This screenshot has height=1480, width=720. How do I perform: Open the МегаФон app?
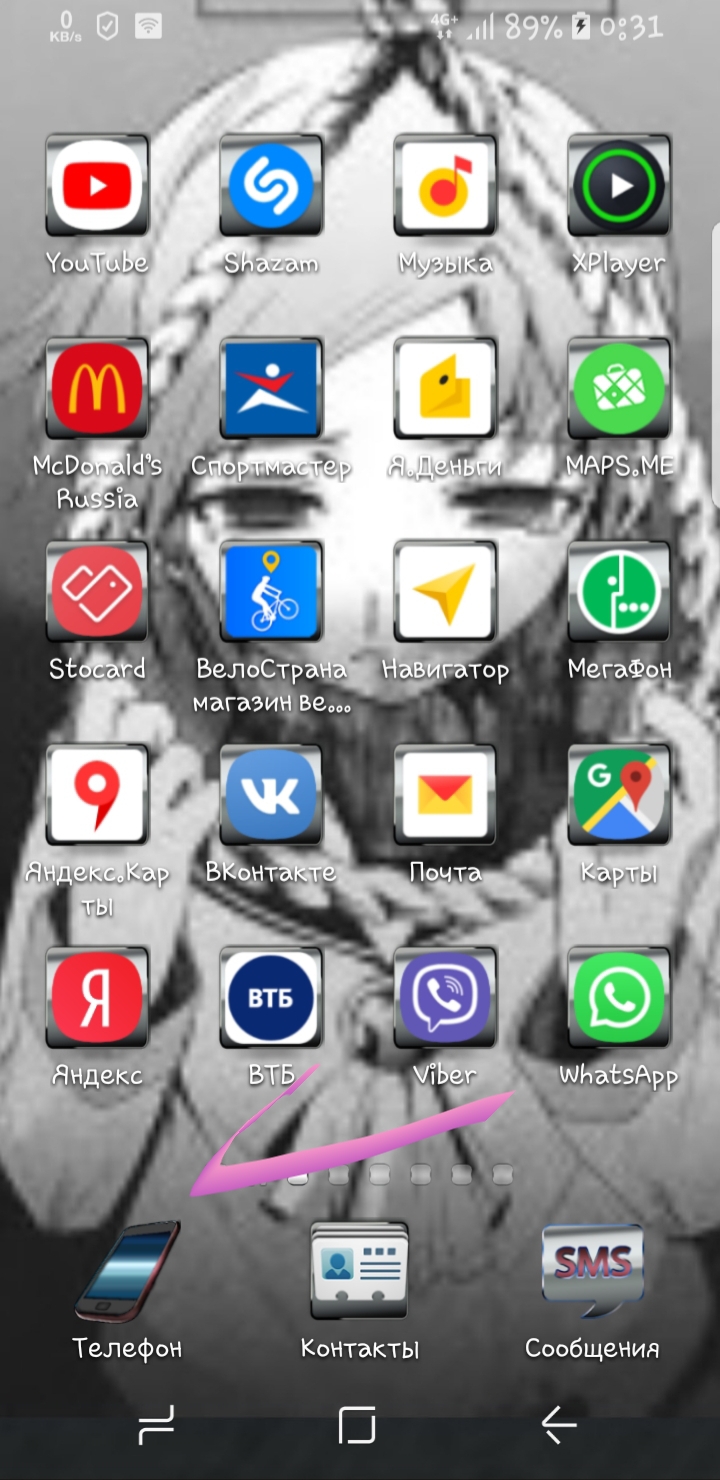coord(619,592)
